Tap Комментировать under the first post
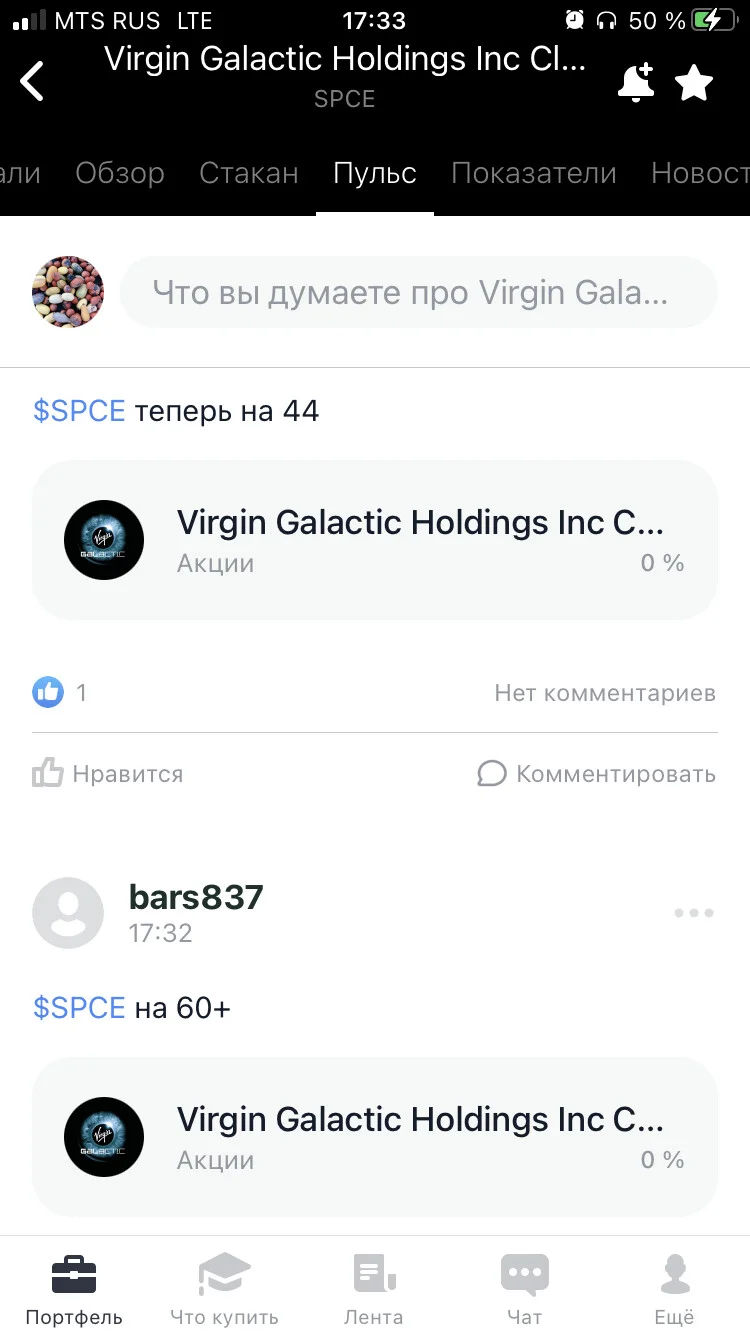Viewport: 750px width, 1334px height. click(x=596, y=773)
